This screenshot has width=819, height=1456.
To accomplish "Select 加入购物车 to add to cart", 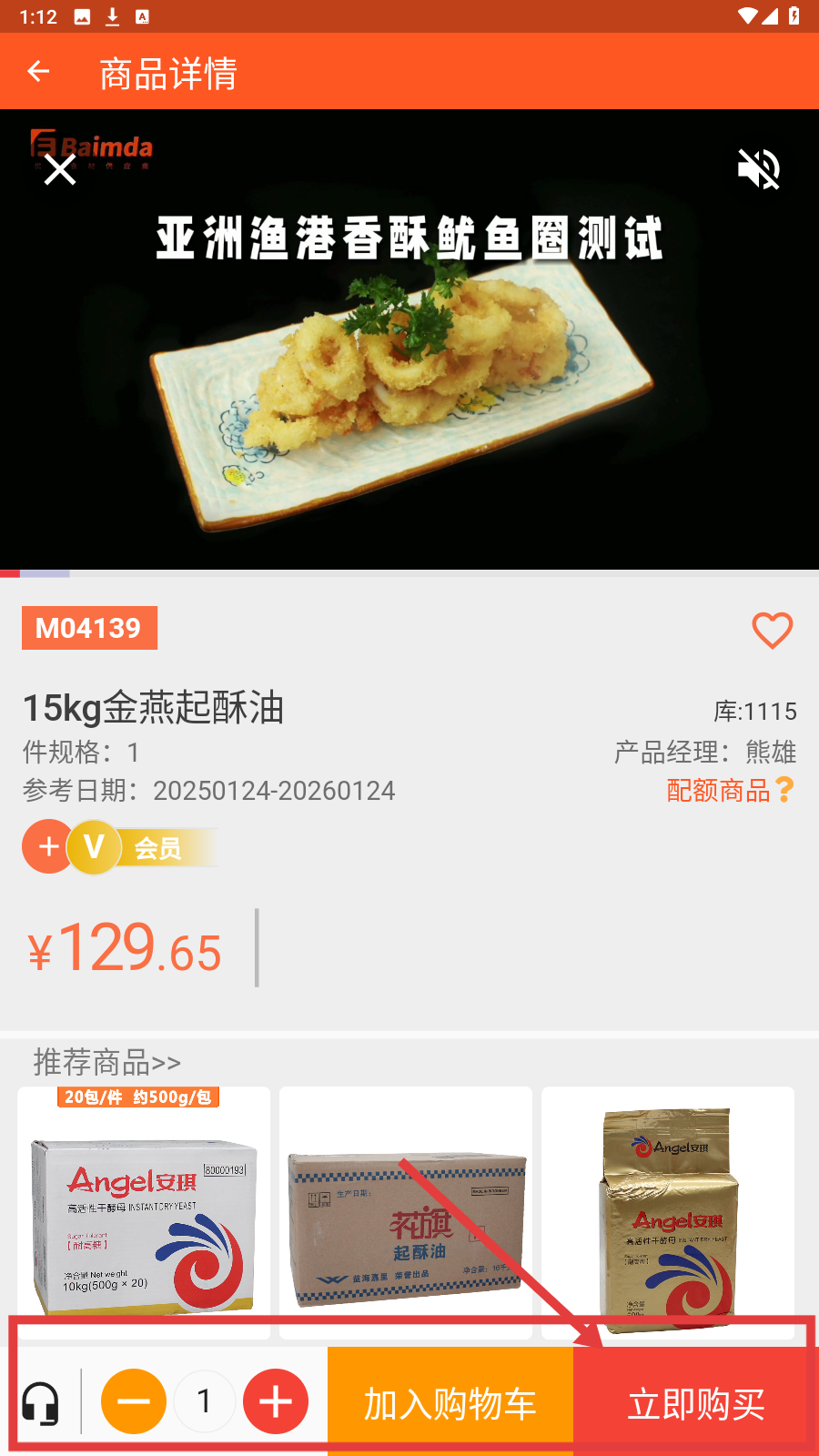I will coord(450,1403).
